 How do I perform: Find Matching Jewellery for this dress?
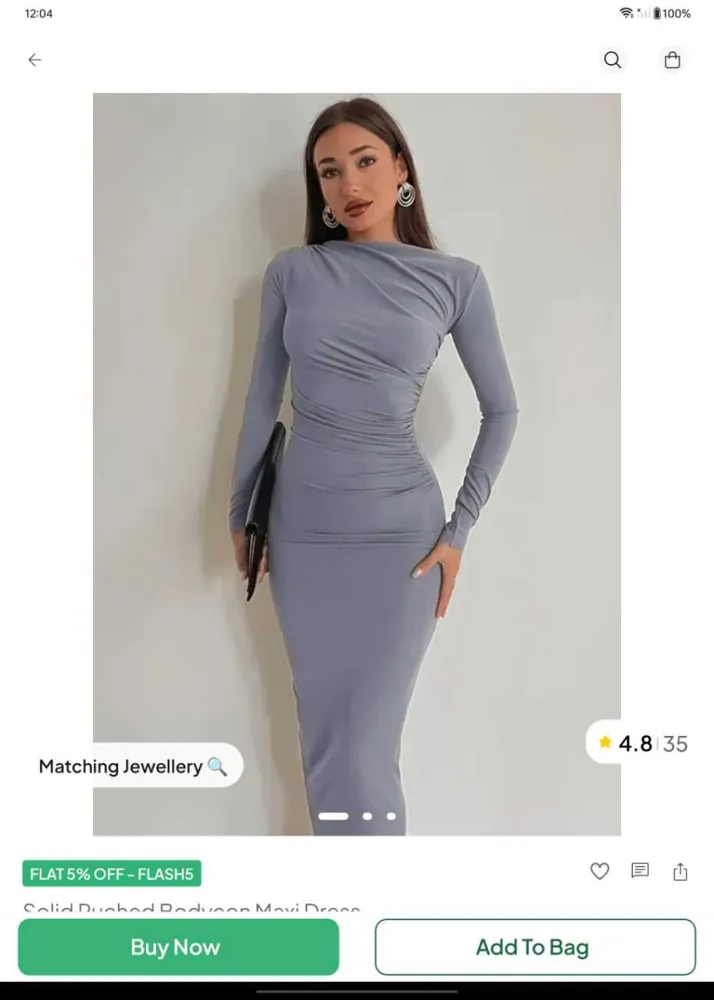click(133, 766)
